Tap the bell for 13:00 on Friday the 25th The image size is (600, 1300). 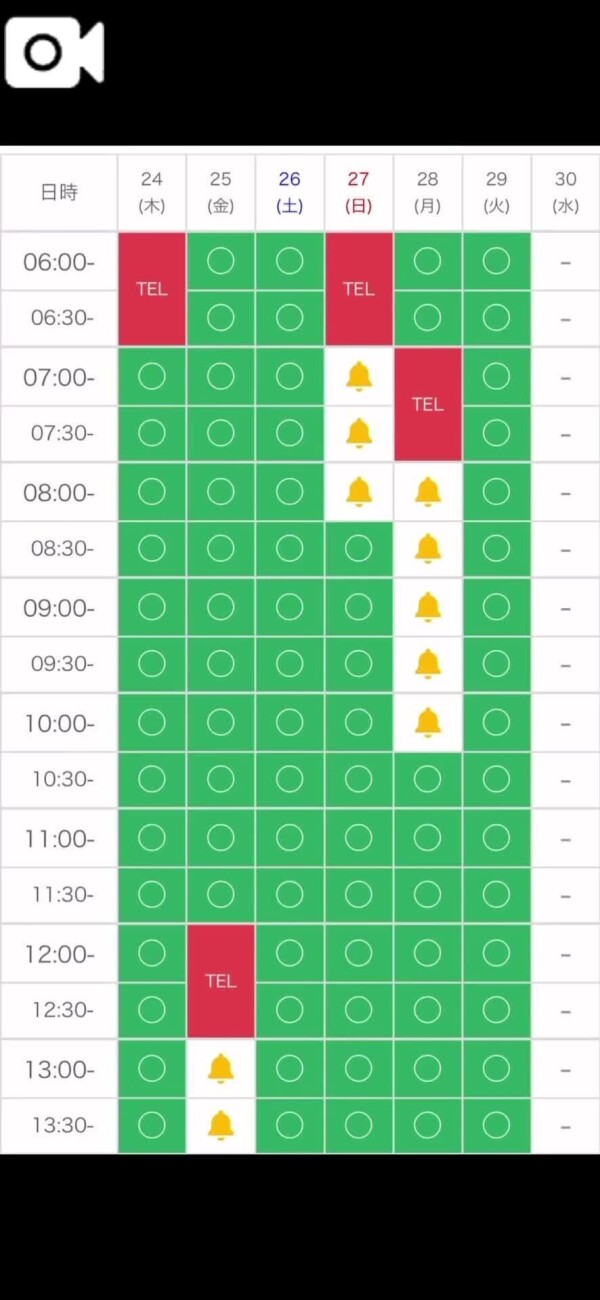point(221,1068)
